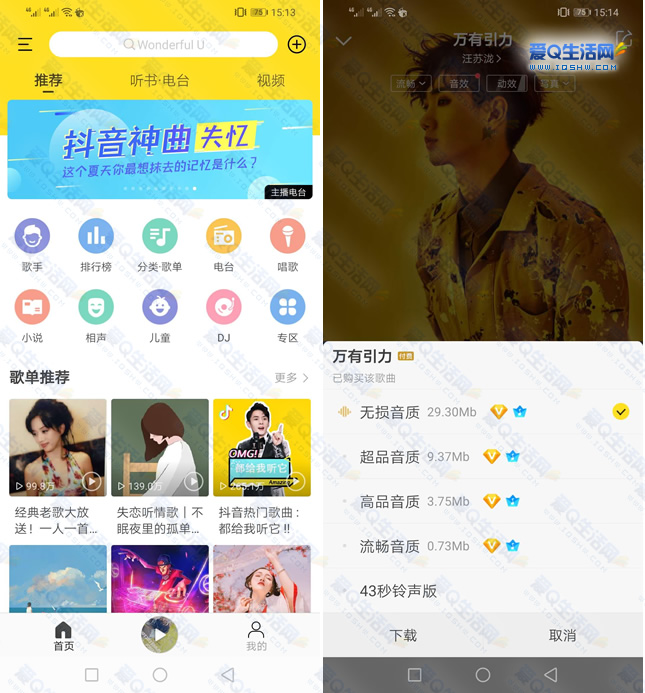Open the hamburger menu
This screenshot has height=693, width=645.
[25, 44]
